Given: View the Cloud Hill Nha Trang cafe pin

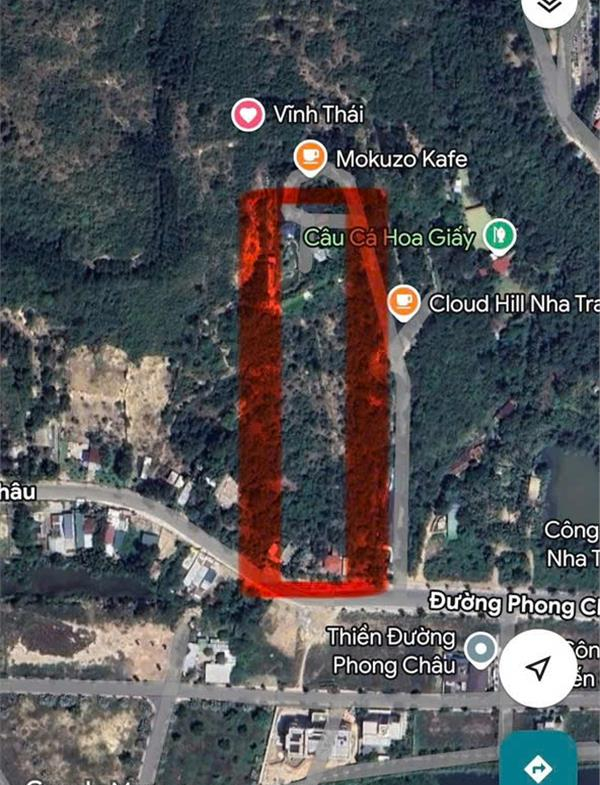Looking at the screenshot, I should click(404, 301).
